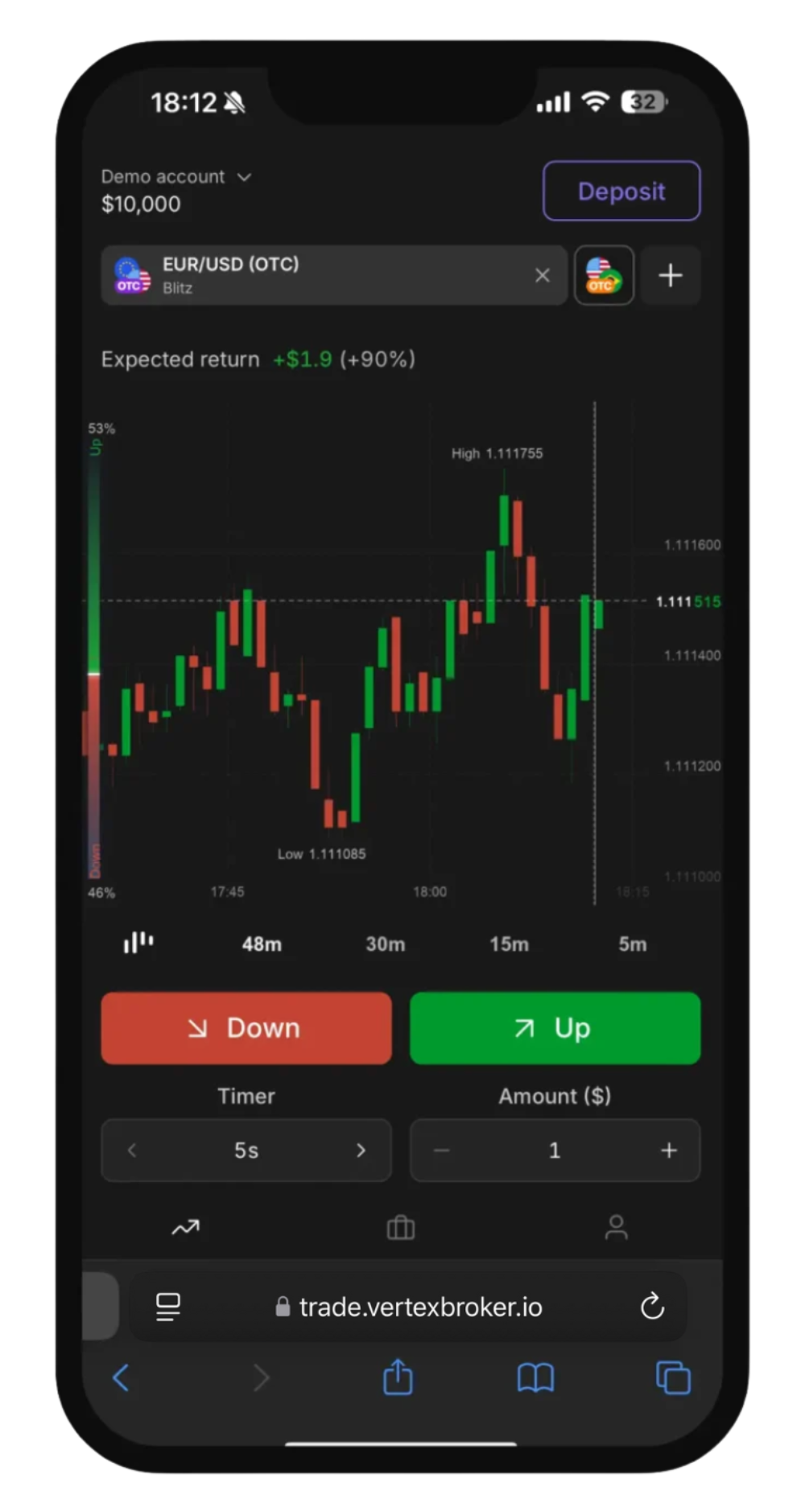This screenshot has height=1512, width=805.
Task: Select the 5m chart range
Action: click(x=632, y=944)
